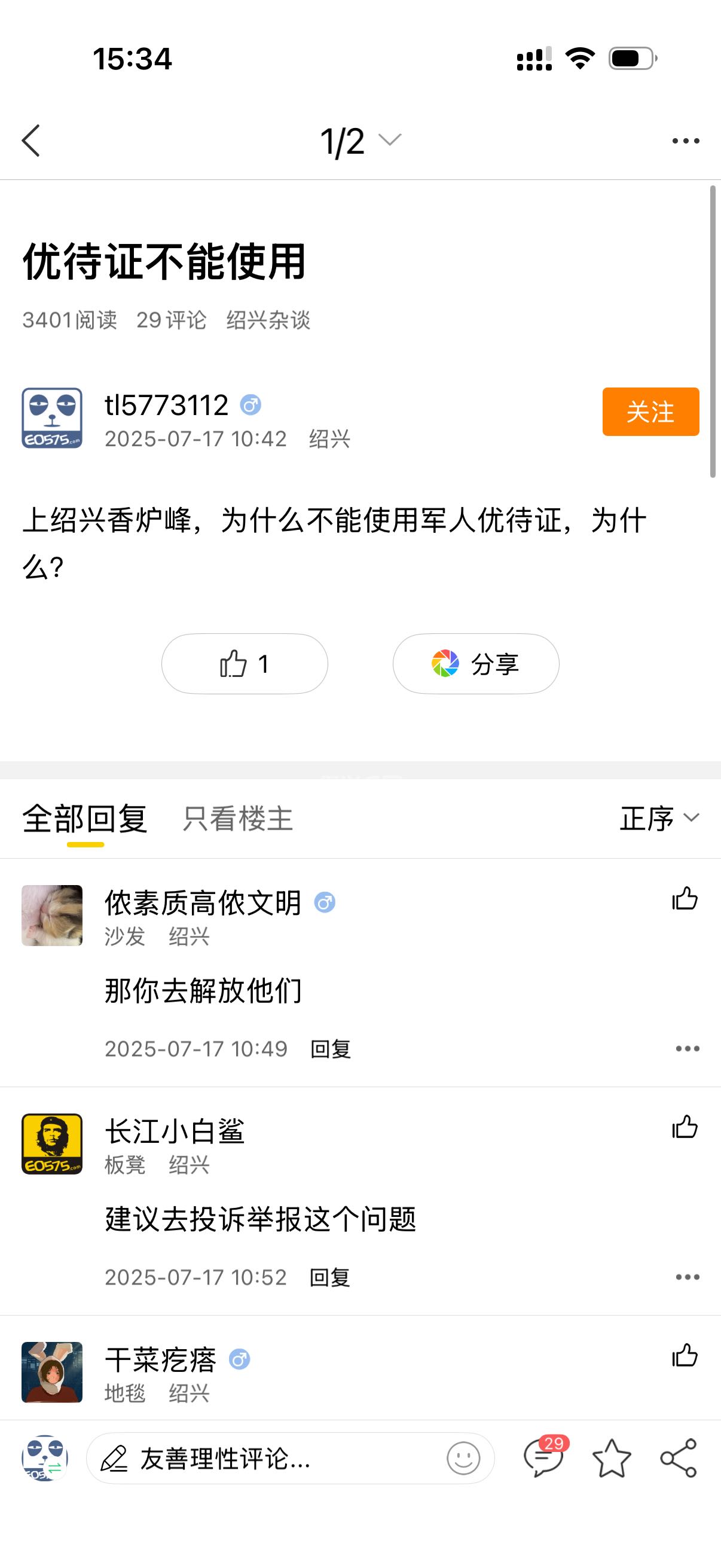Share the post via the 分享 button
Viewport: 721px width, 1568px height.
point(475,663)
